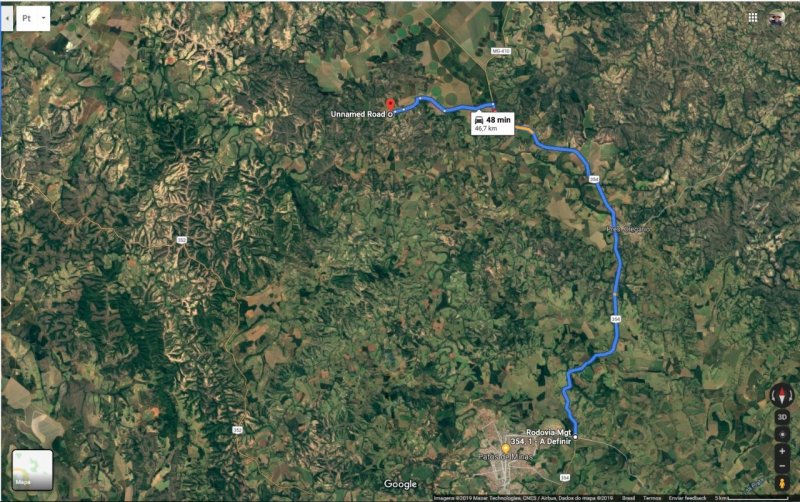Screen dimensions: 800x502
Task: Tap the 48 min route bubble
Action: (x=491, y=123)
